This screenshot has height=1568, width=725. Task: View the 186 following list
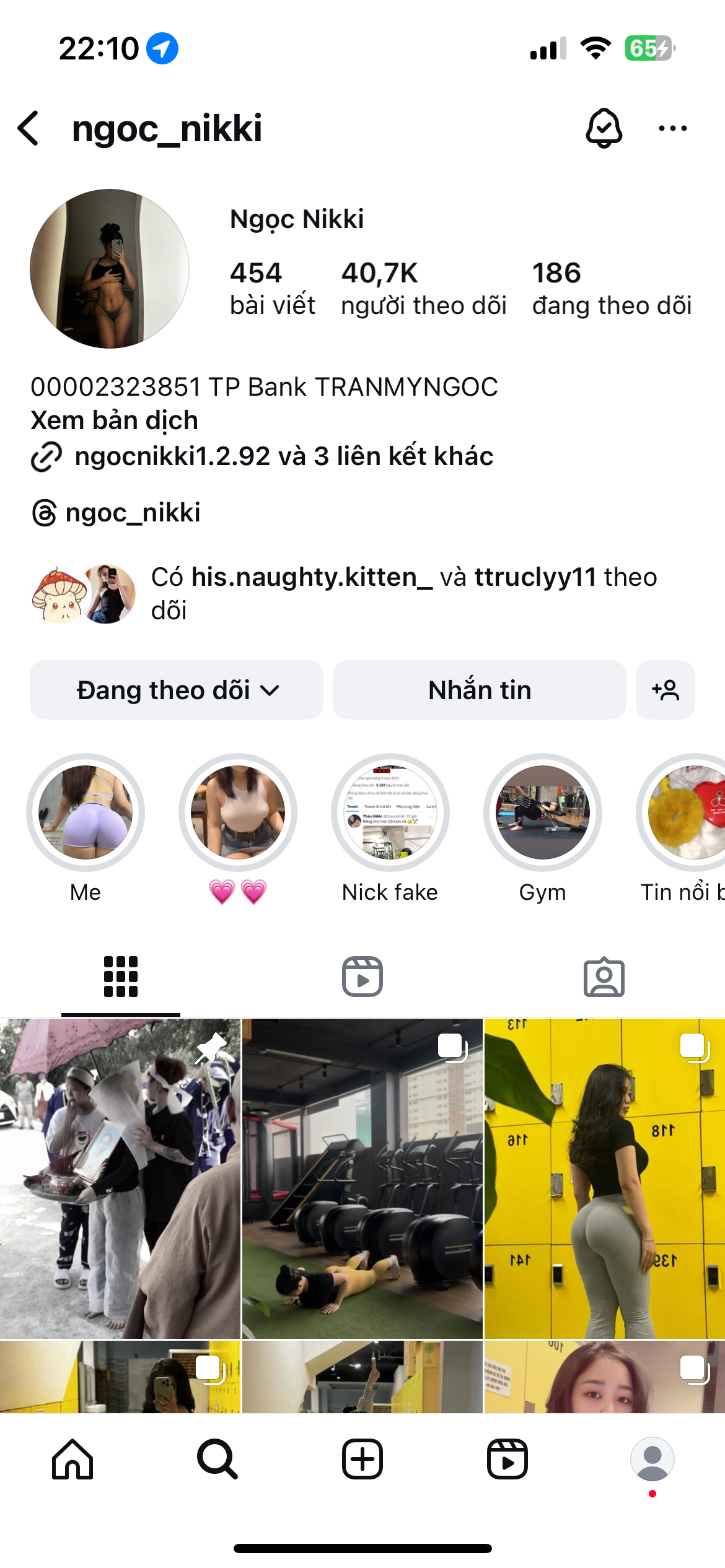tap(611, 289)
